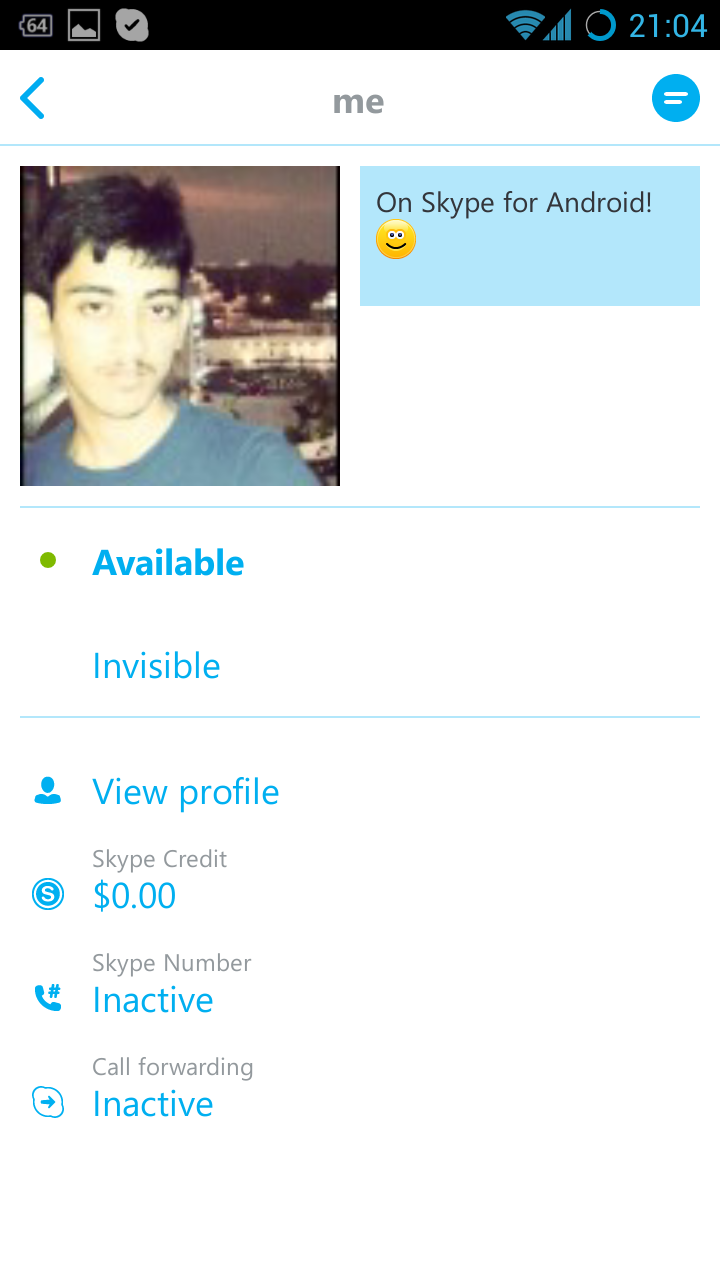The image size is (720, 1280).
Task: Open Skype Credit $0.00
Action: pos(360,882)
